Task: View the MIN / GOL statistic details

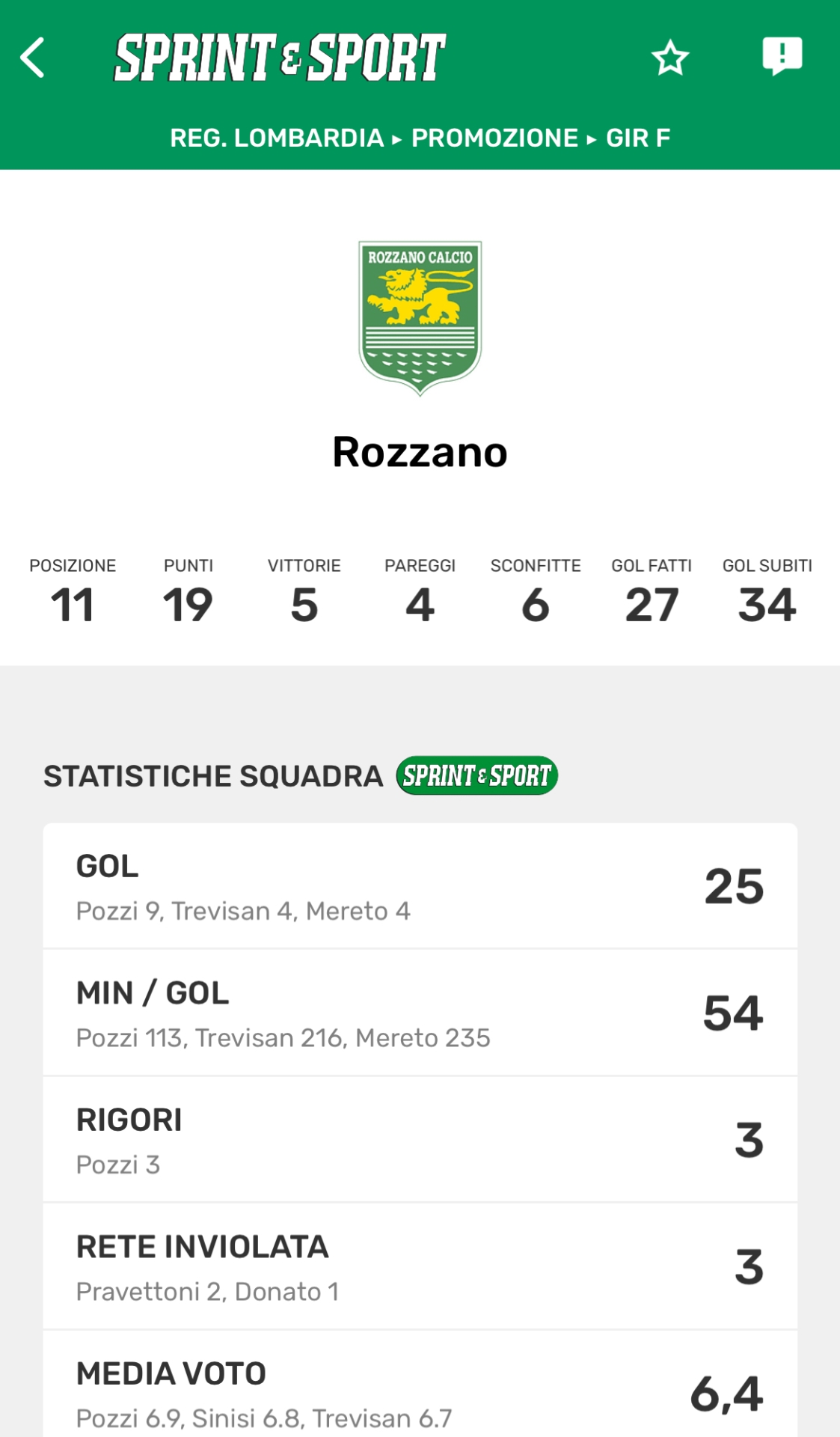Action: point(420,1013)
